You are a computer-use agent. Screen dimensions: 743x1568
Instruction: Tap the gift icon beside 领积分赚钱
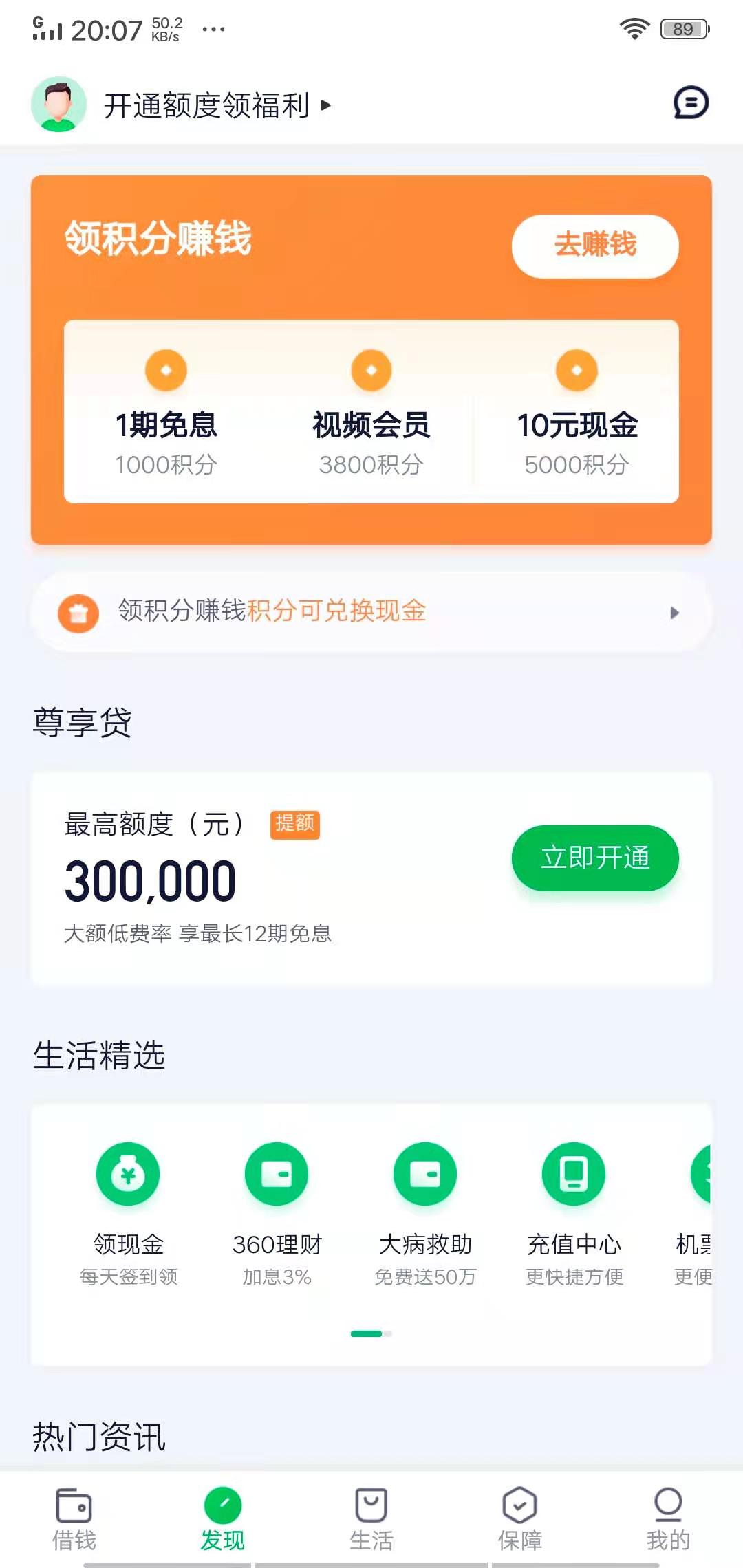78,611
